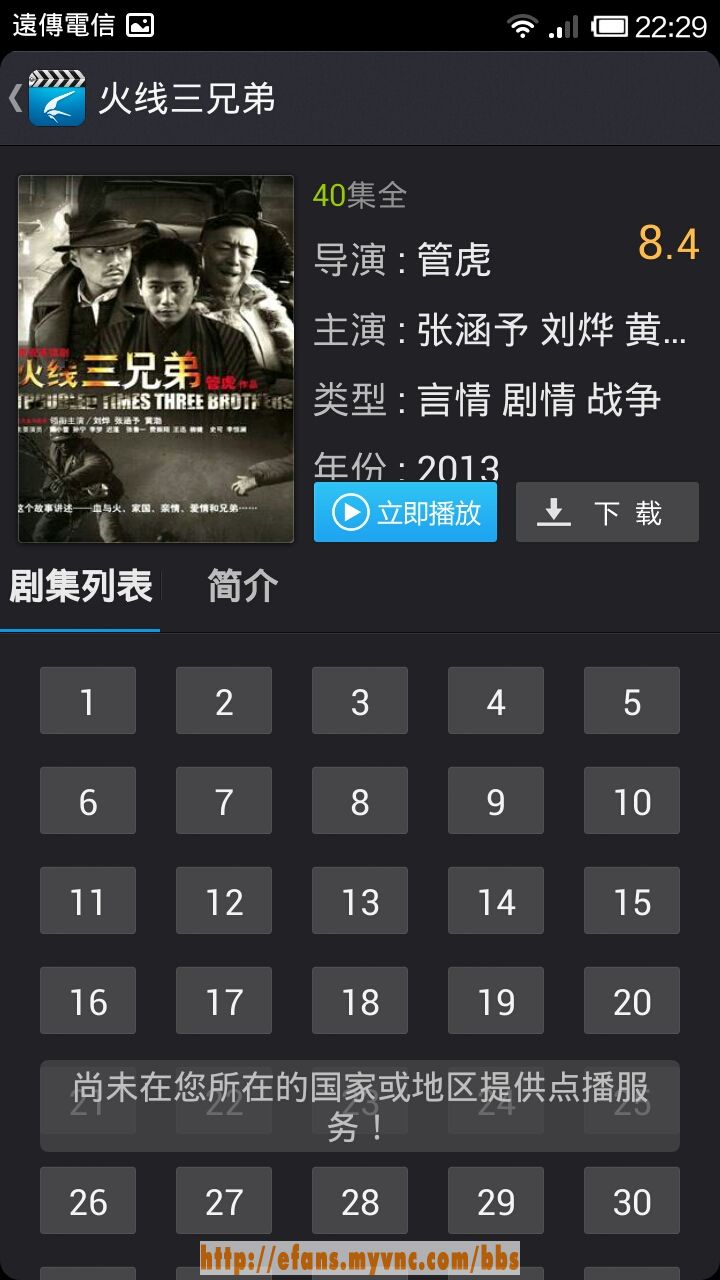Play episode 8

point(360,801)
